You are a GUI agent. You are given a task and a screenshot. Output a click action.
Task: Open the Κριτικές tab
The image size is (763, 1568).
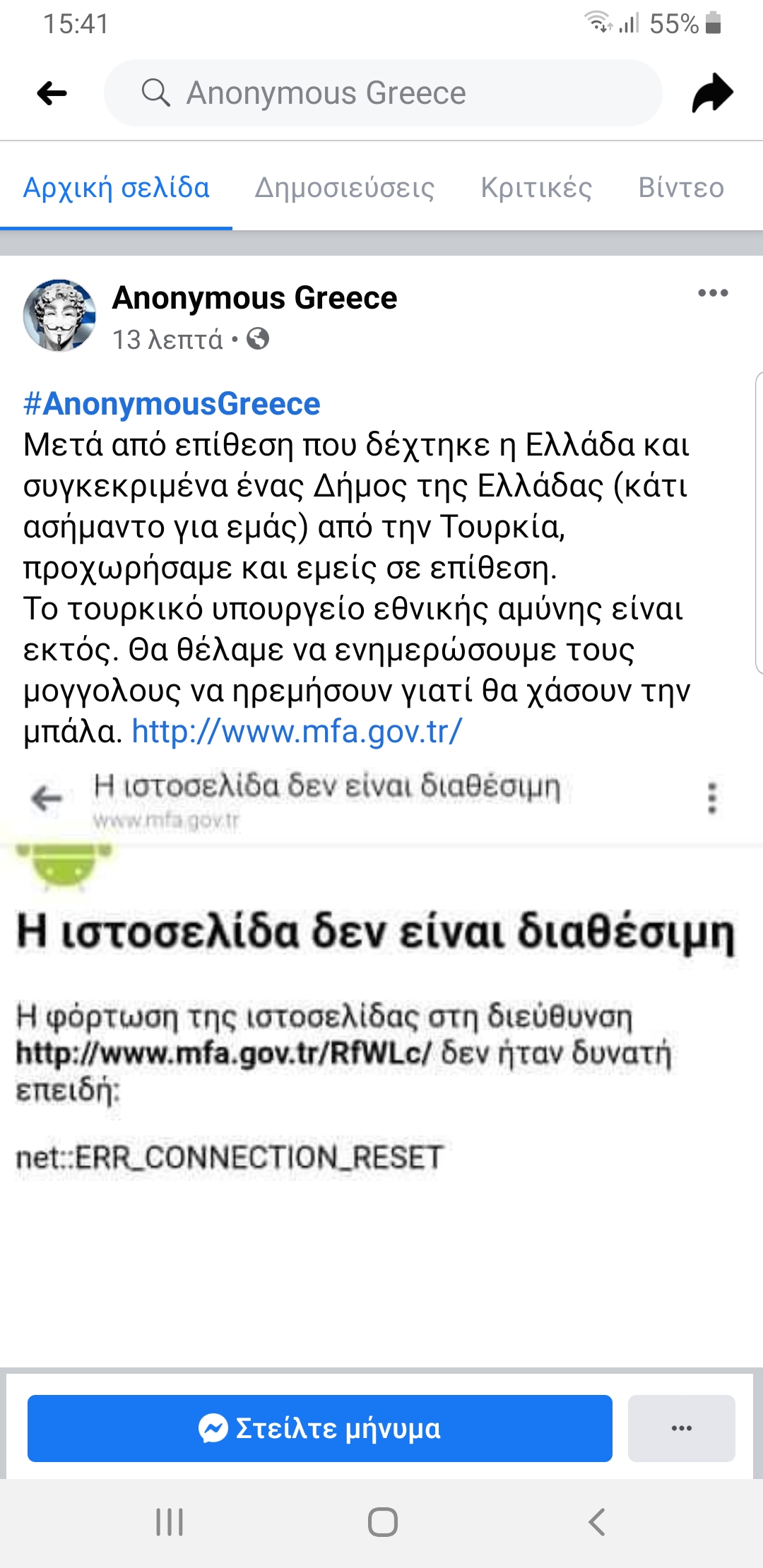[536, 188]
